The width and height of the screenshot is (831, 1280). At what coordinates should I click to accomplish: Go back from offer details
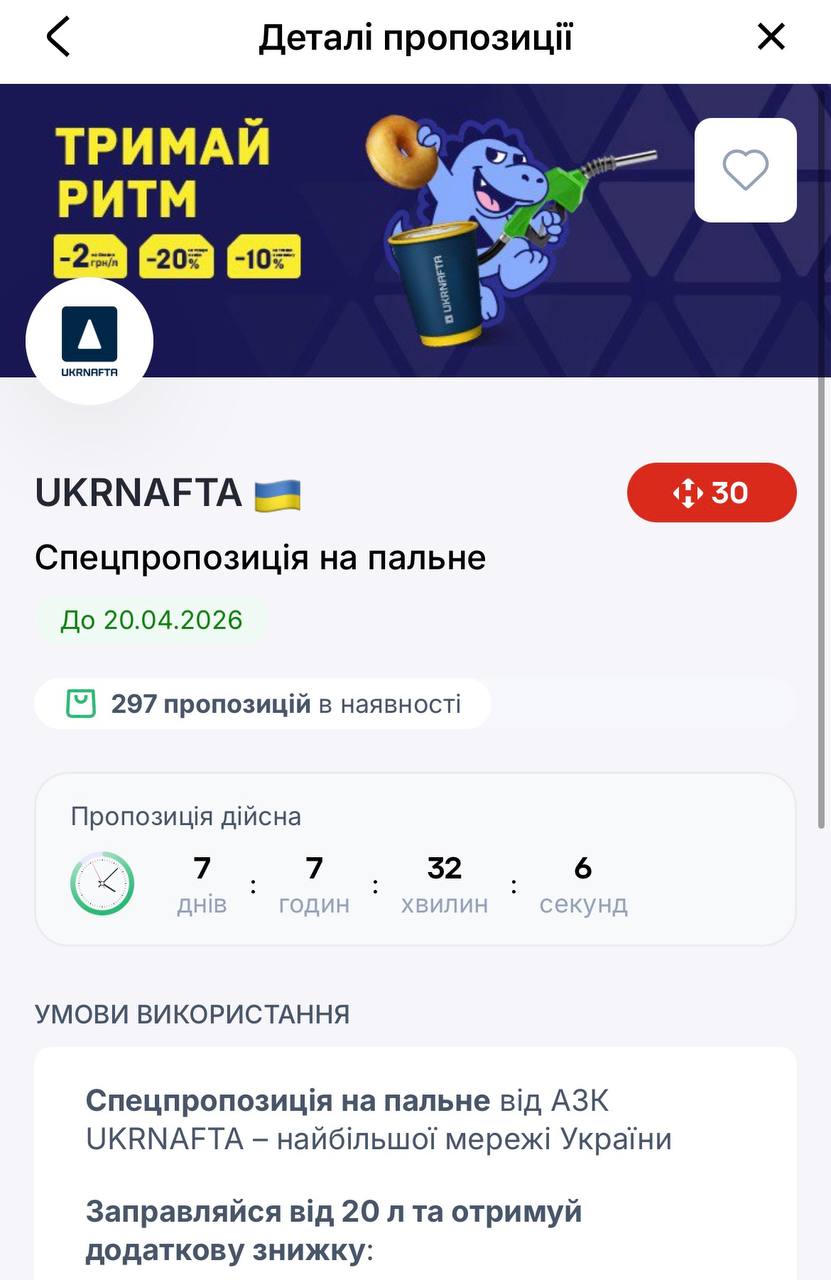[x=58, y=38]
